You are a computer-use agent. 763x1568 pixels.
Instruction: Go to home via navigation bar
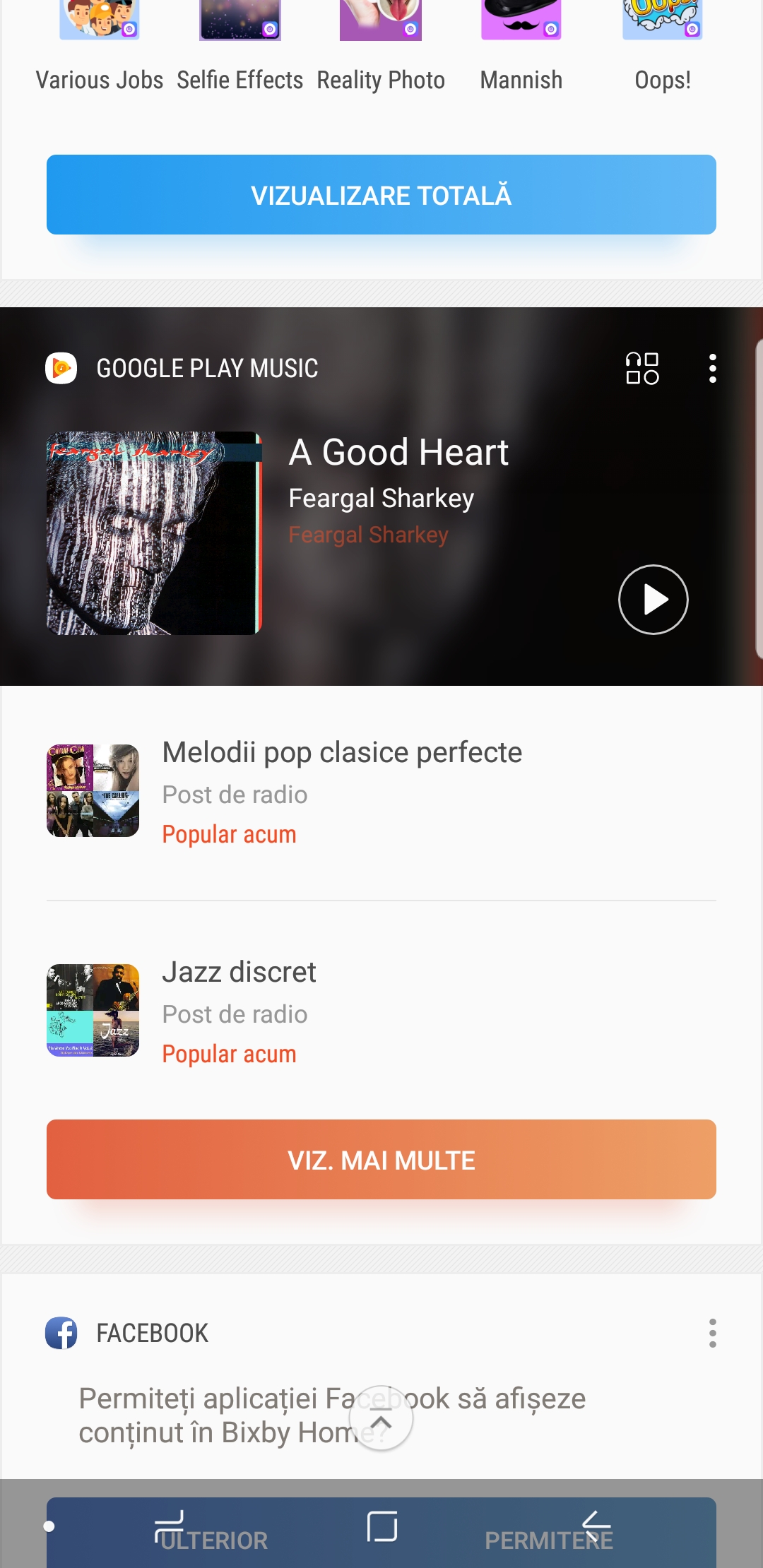coord(382,1526)
